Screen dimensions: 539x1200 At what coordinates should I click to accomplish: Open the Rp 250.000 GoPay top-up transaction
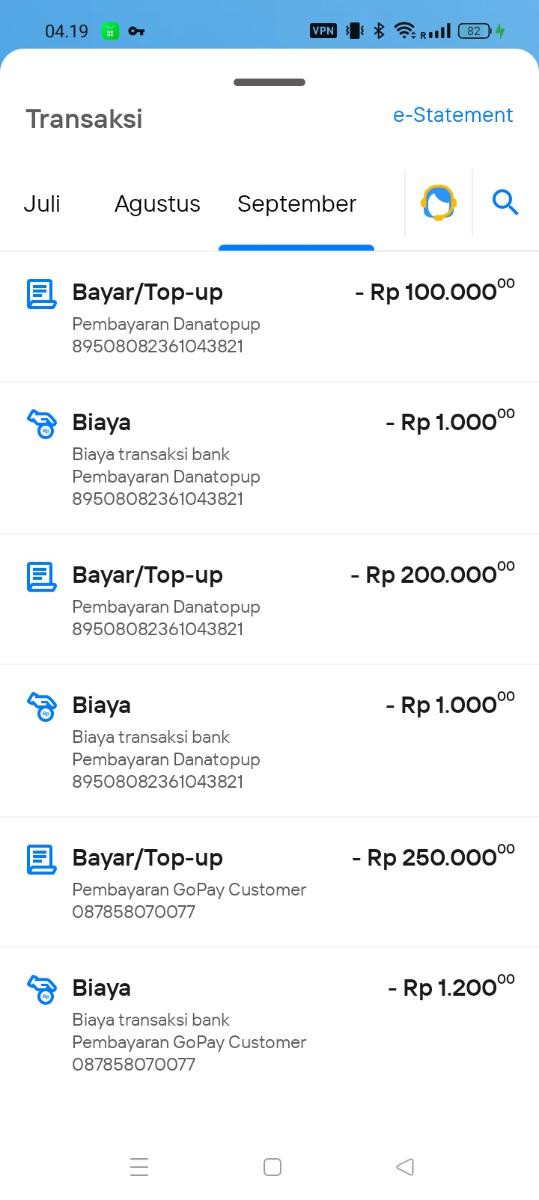pos(269,883)
